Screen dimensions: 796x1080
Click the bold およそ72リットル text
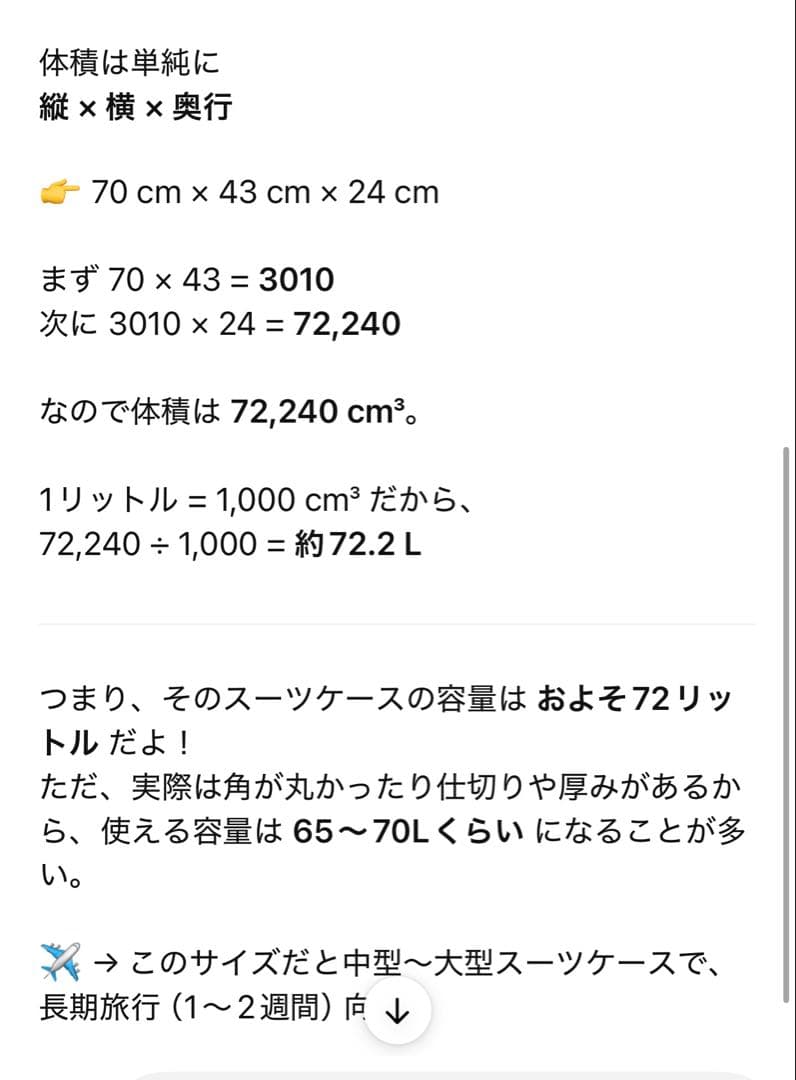(634, 702)
